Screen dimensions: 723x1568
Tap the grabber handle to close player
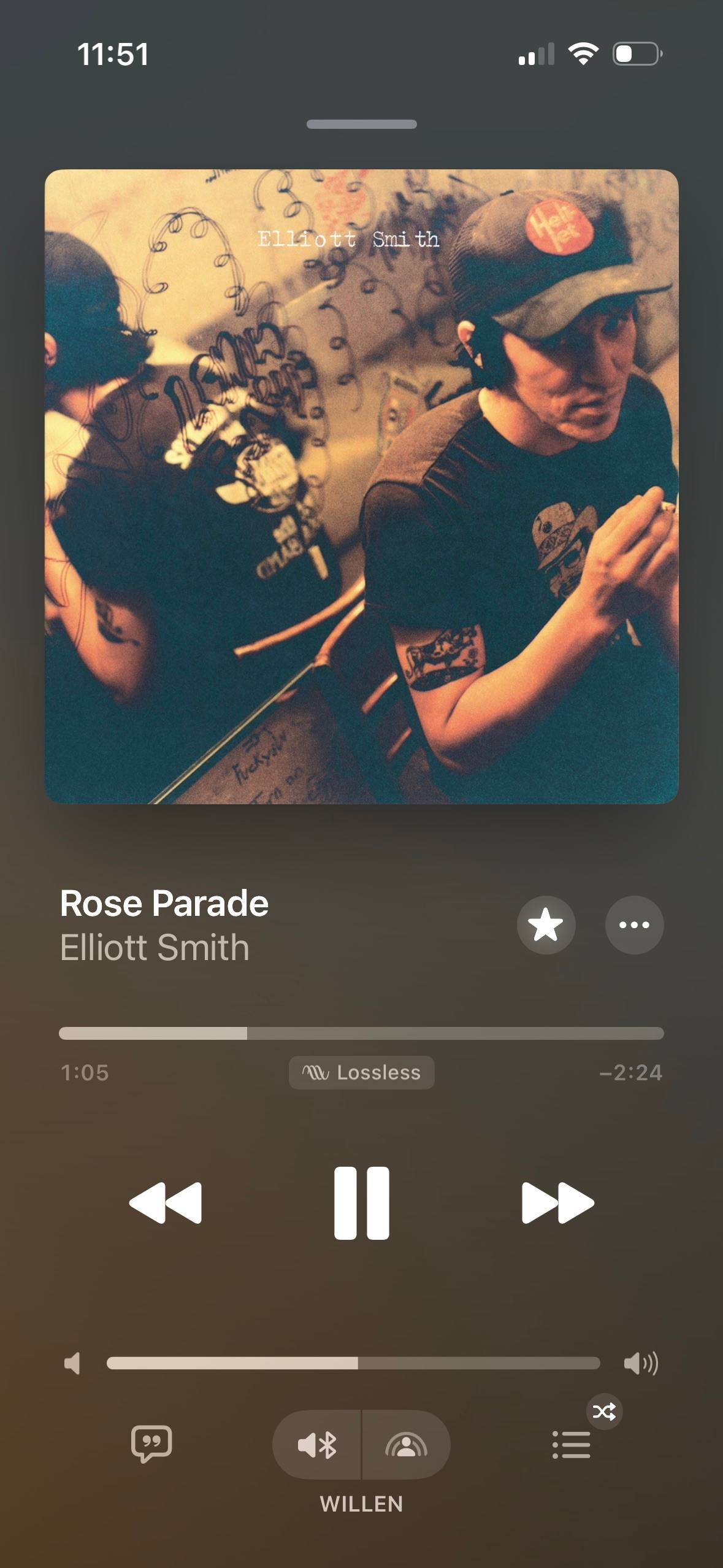(361, 125)
